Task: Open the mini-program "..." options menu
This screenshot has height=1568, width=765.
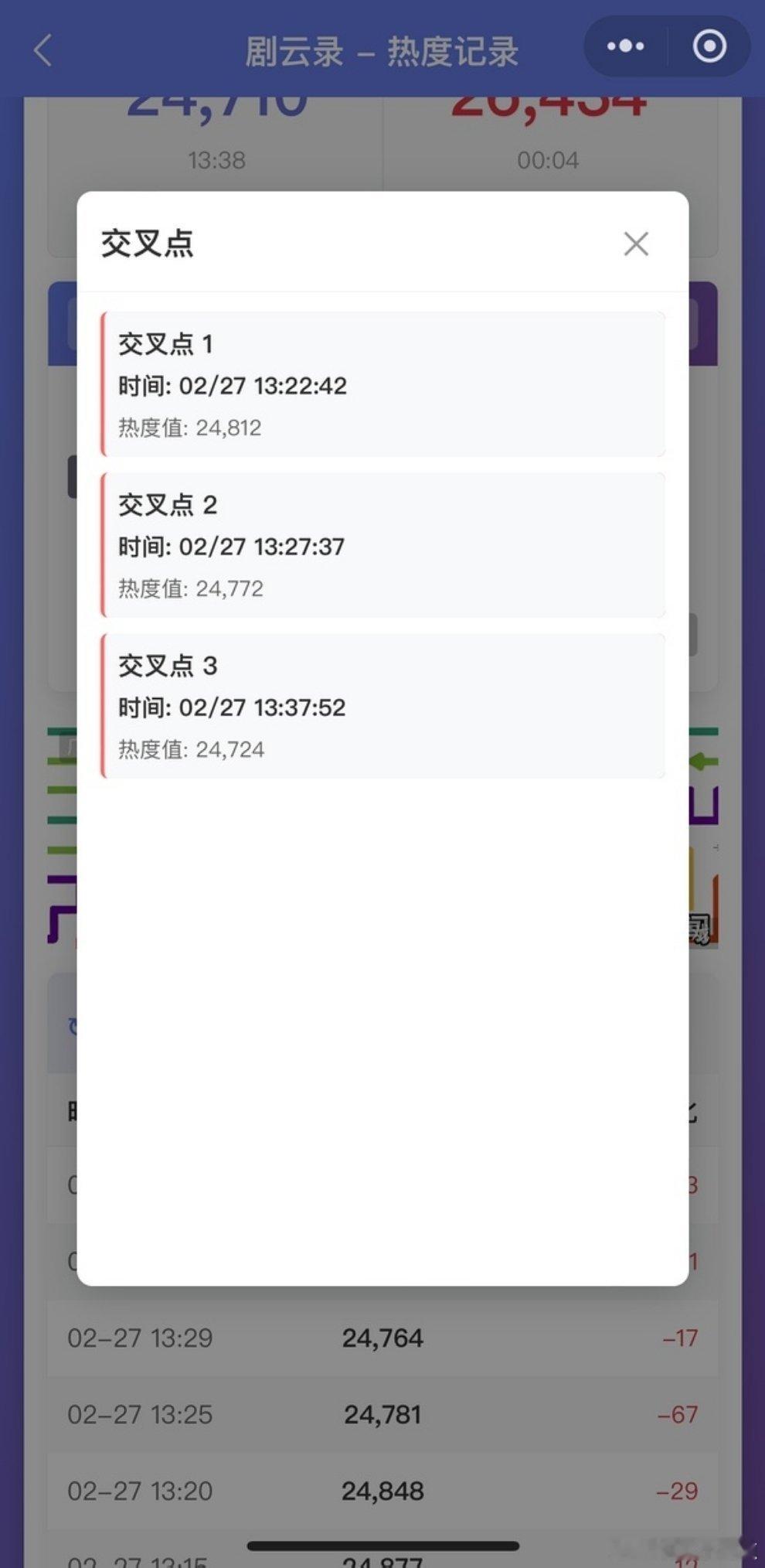Action: 622,46
